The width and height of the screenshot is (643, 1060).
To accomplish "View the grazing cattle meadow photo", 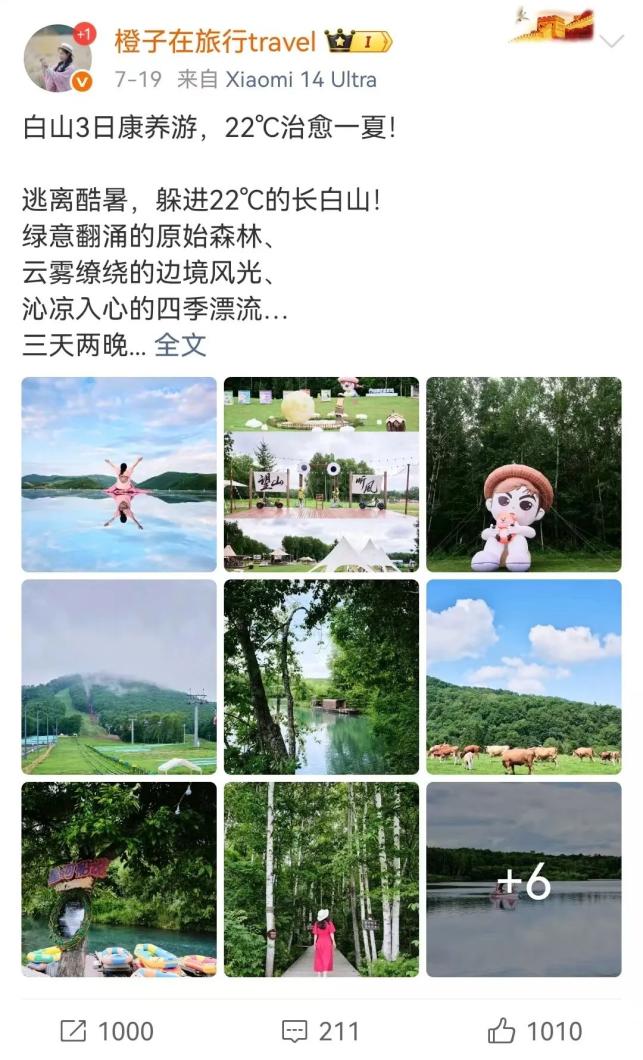I will pos(524,677).
